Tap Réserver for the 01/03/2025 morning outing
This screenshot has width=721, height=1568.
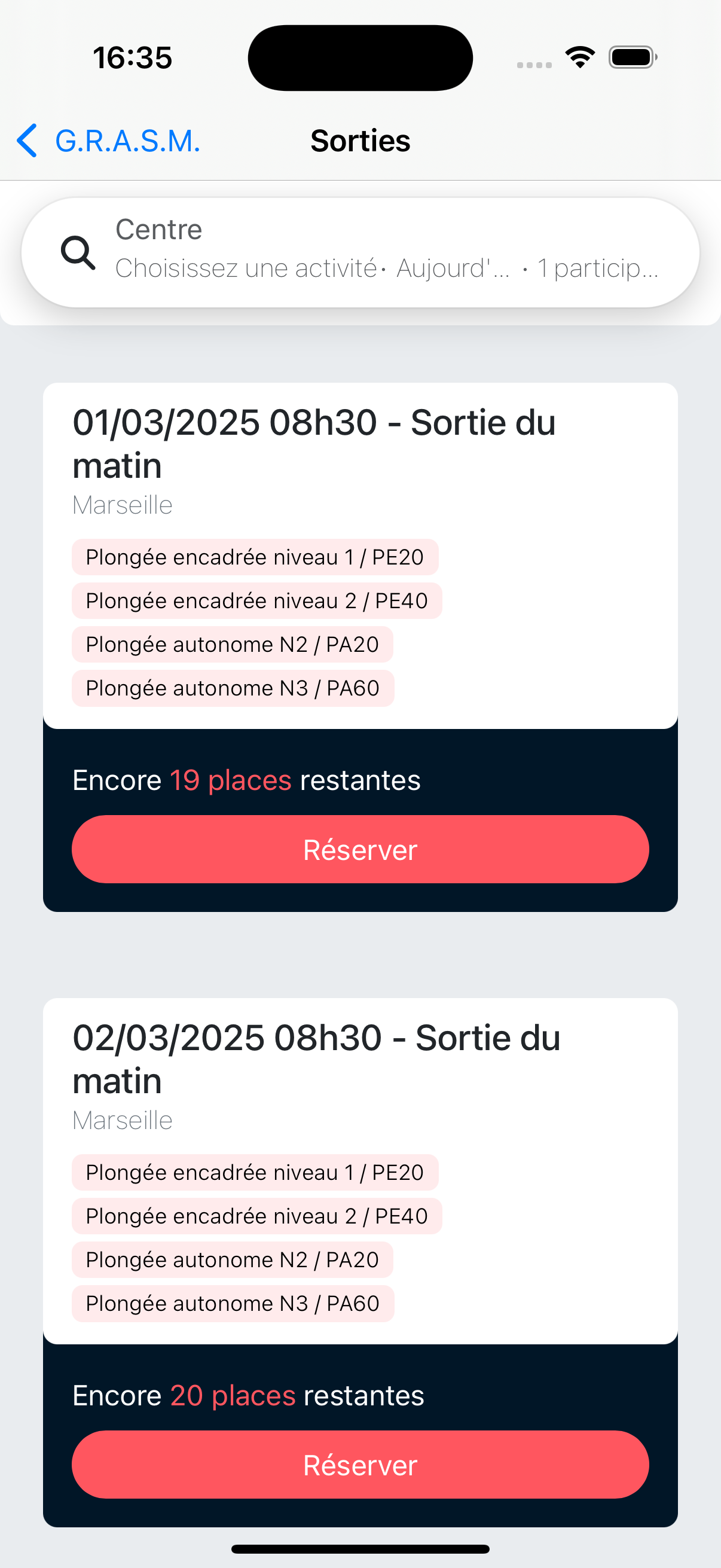click(360, 849)
